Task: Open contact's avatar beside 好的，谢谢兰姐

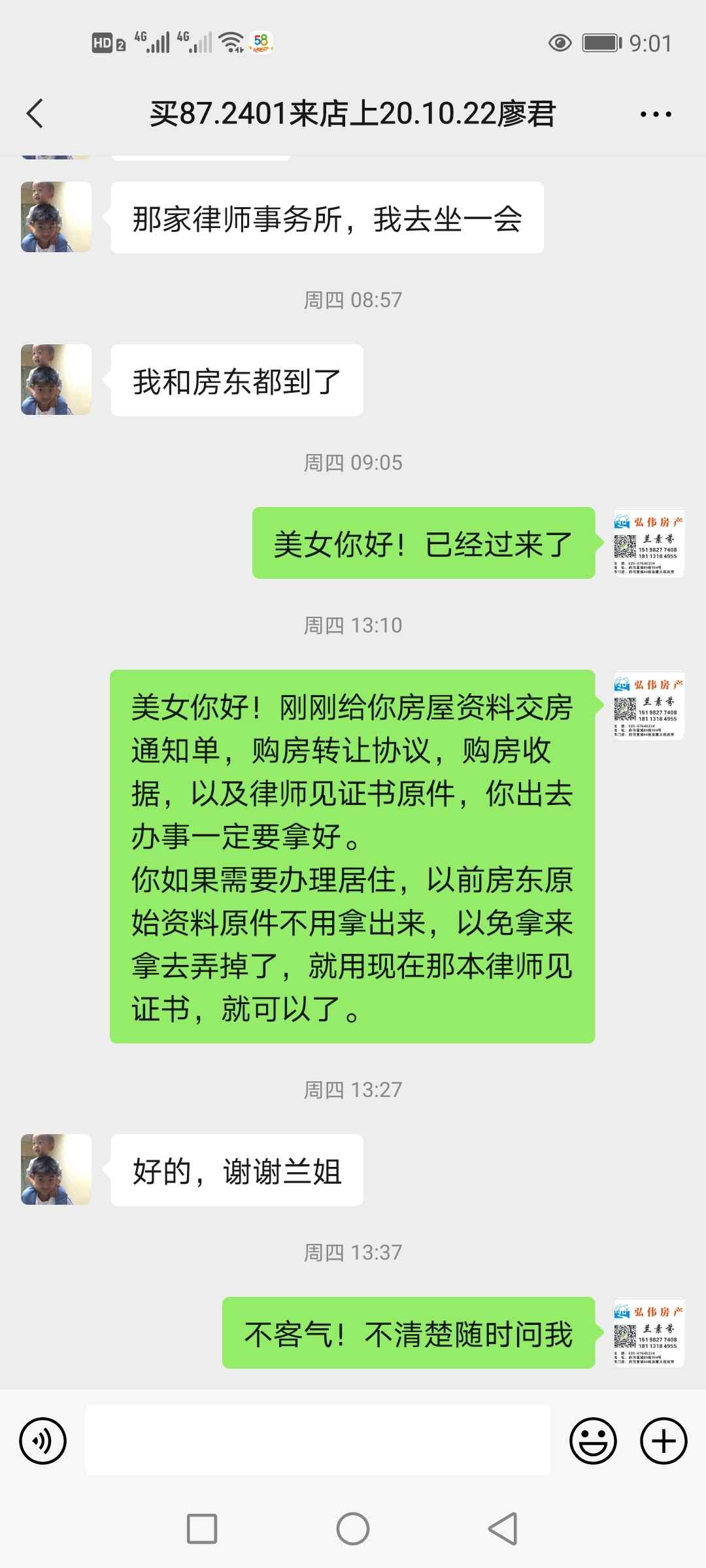Action: [56, 1169]
